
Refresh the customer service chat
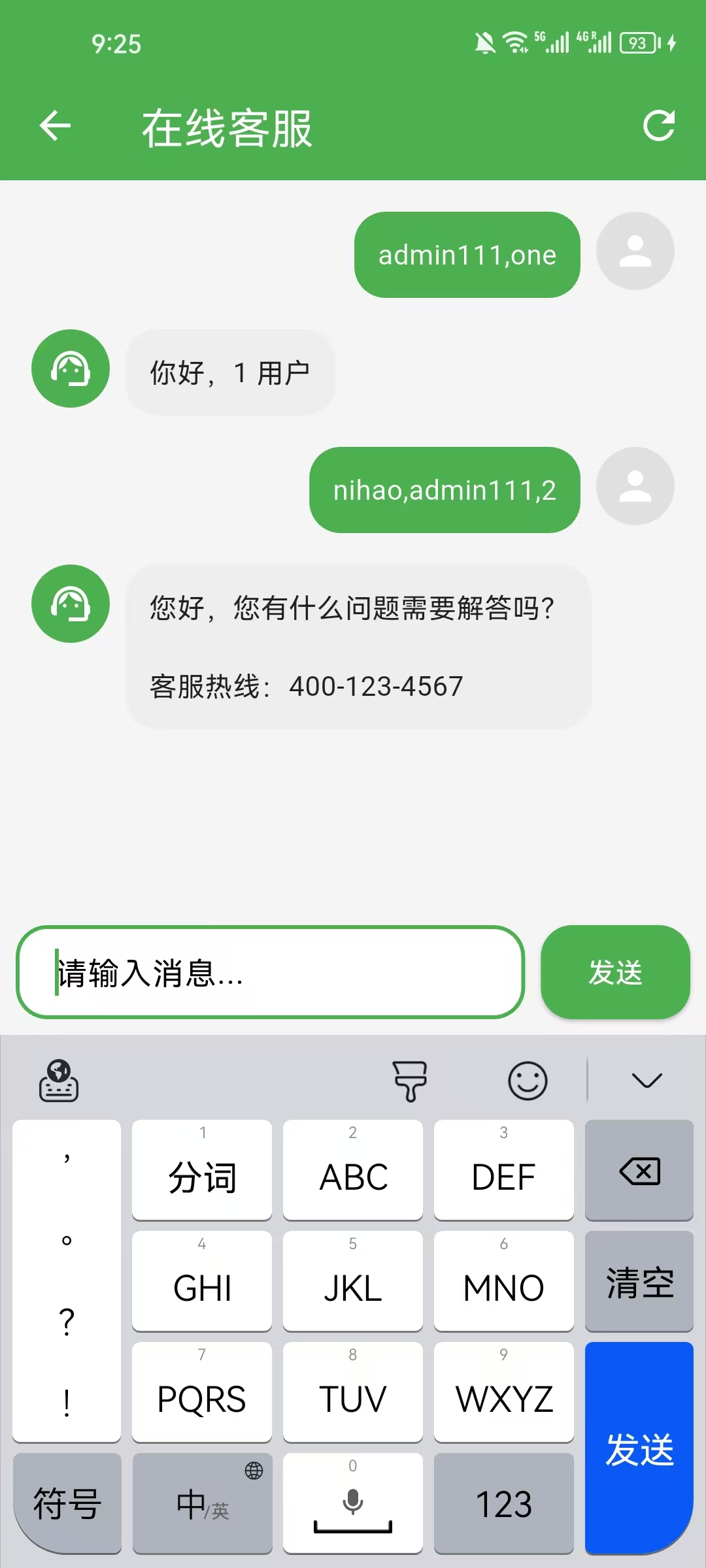pyautogui.click(x=658, y=126)
